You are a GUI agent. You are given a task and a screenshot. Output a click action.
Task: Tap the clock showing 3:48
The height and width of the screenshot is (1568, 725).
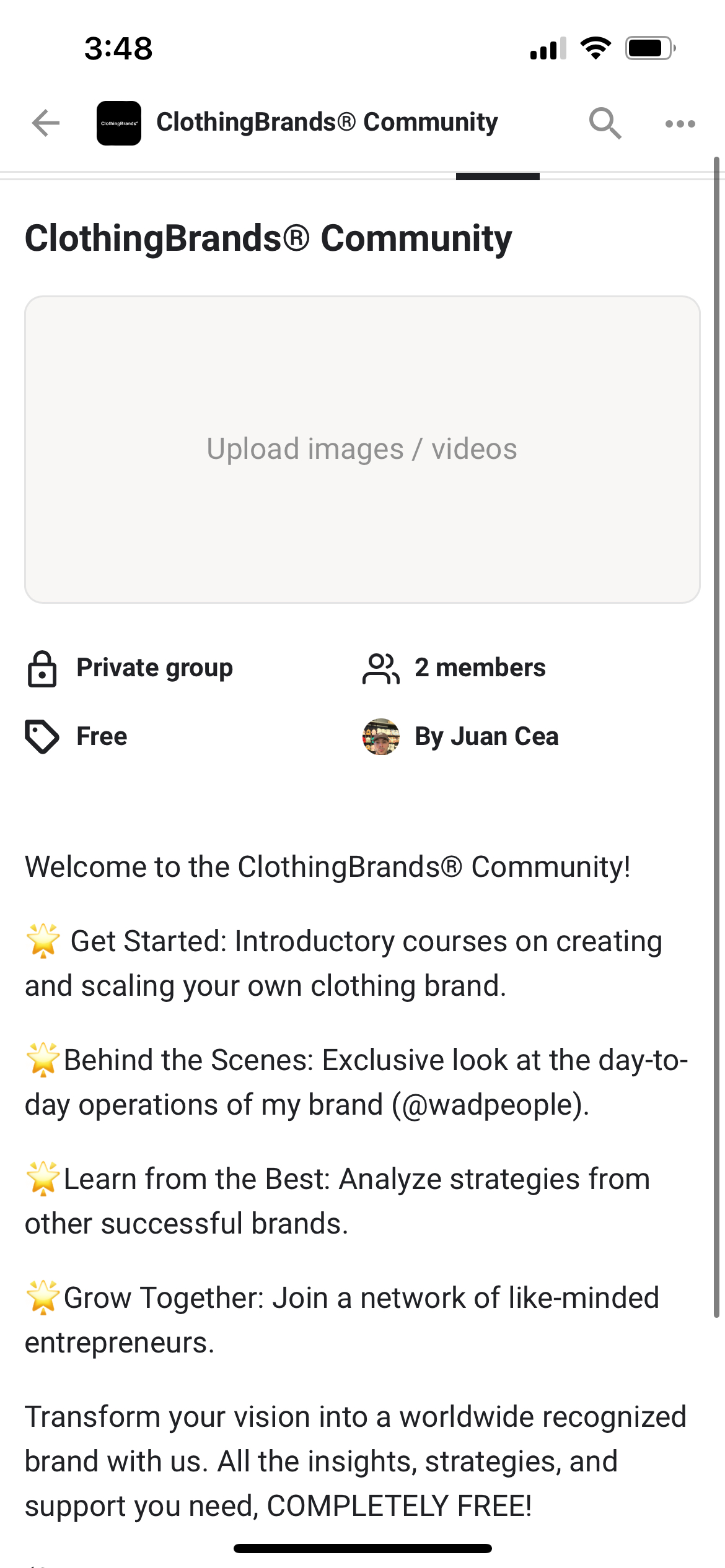click(x=116, y=48)
